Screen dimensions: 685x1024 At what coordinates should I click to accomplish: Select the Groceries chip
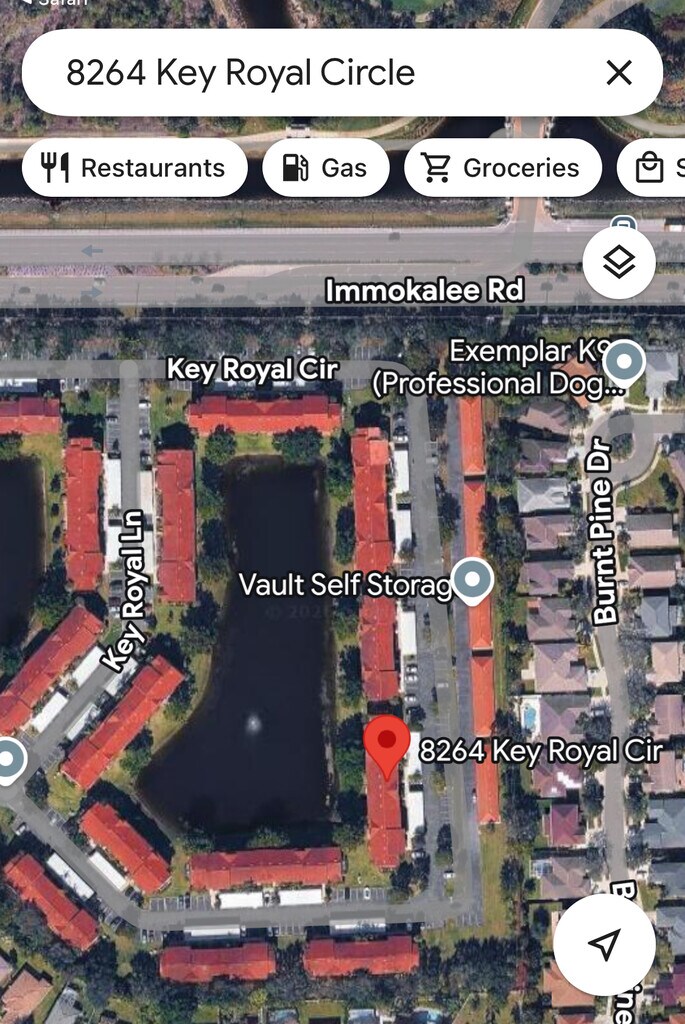coord(502,168)
